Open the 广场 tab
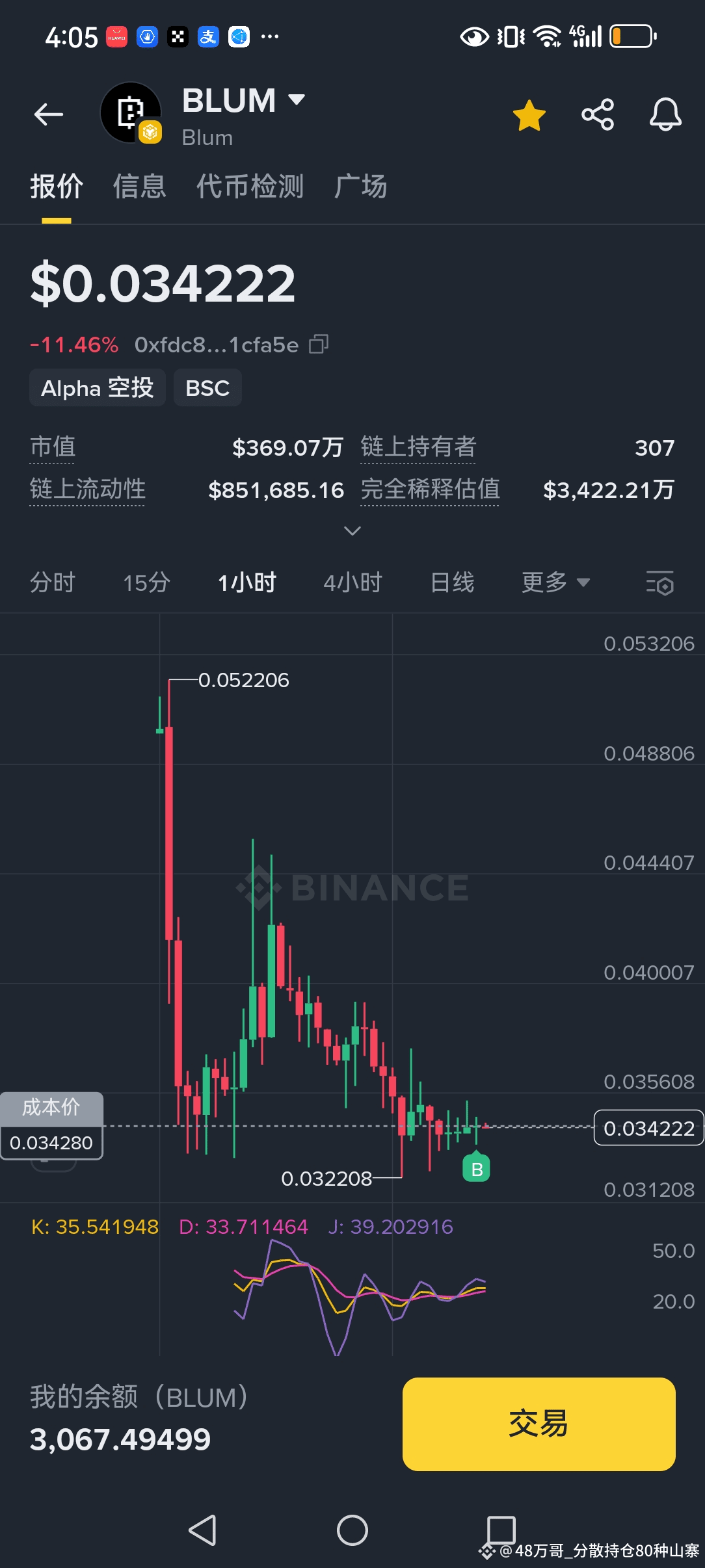Viewport: 705px width, 1568px height. coord(361,187)
